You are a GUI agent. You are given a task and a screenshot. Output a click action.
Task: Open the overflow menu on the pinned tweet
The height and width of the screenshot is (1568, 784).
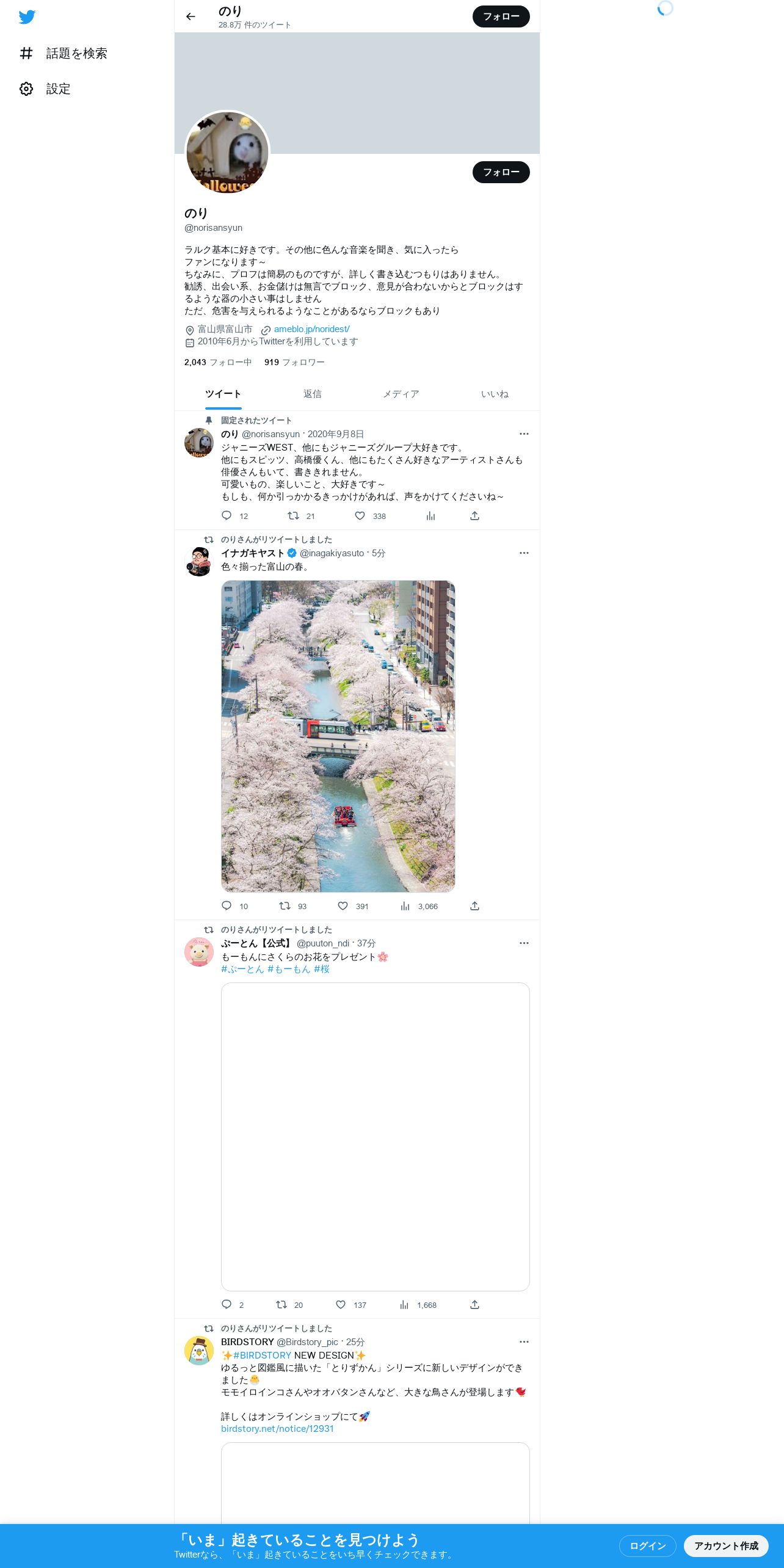click(524, 434)
